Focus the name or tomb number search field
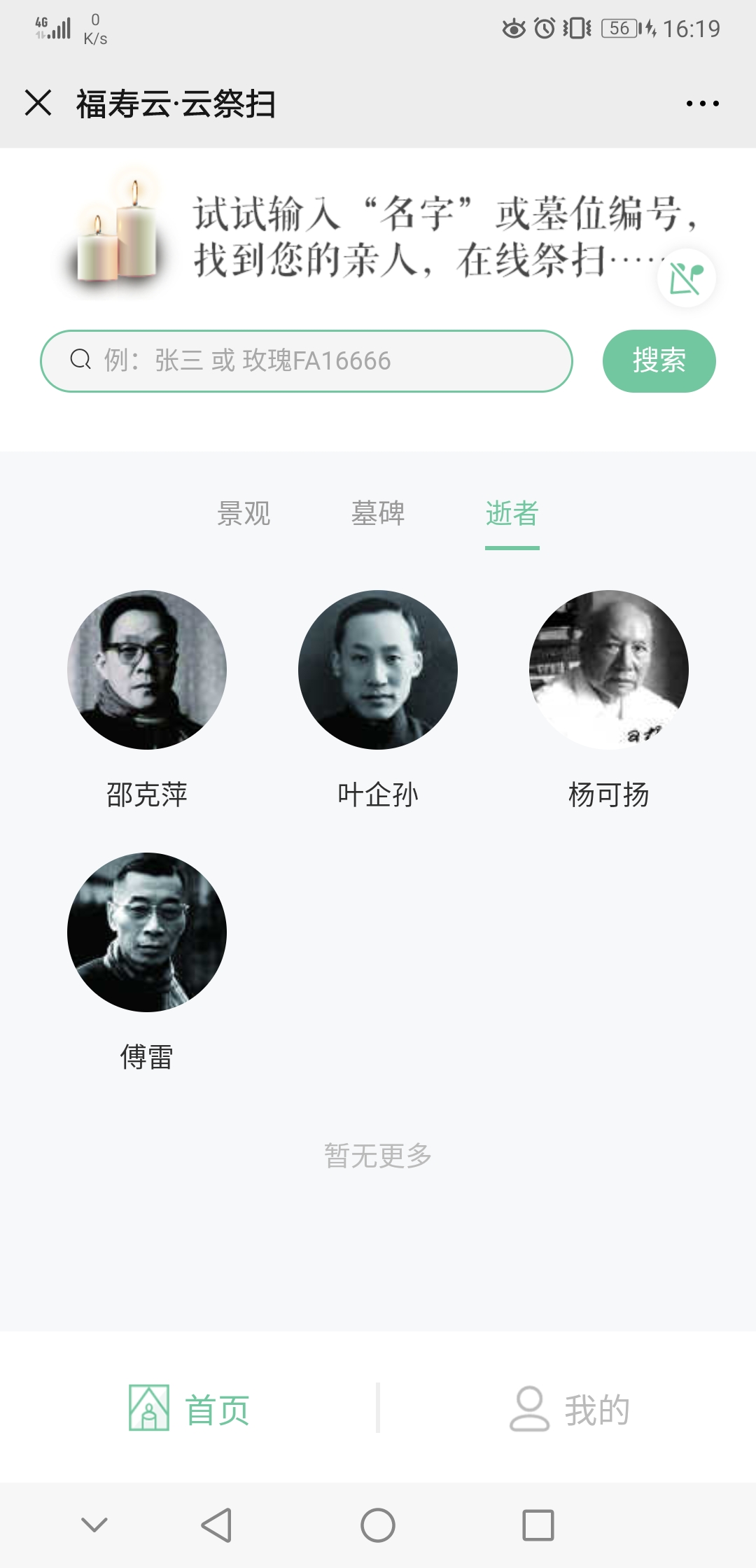Screen dimensions: 756x1568 tap(308, 361)
